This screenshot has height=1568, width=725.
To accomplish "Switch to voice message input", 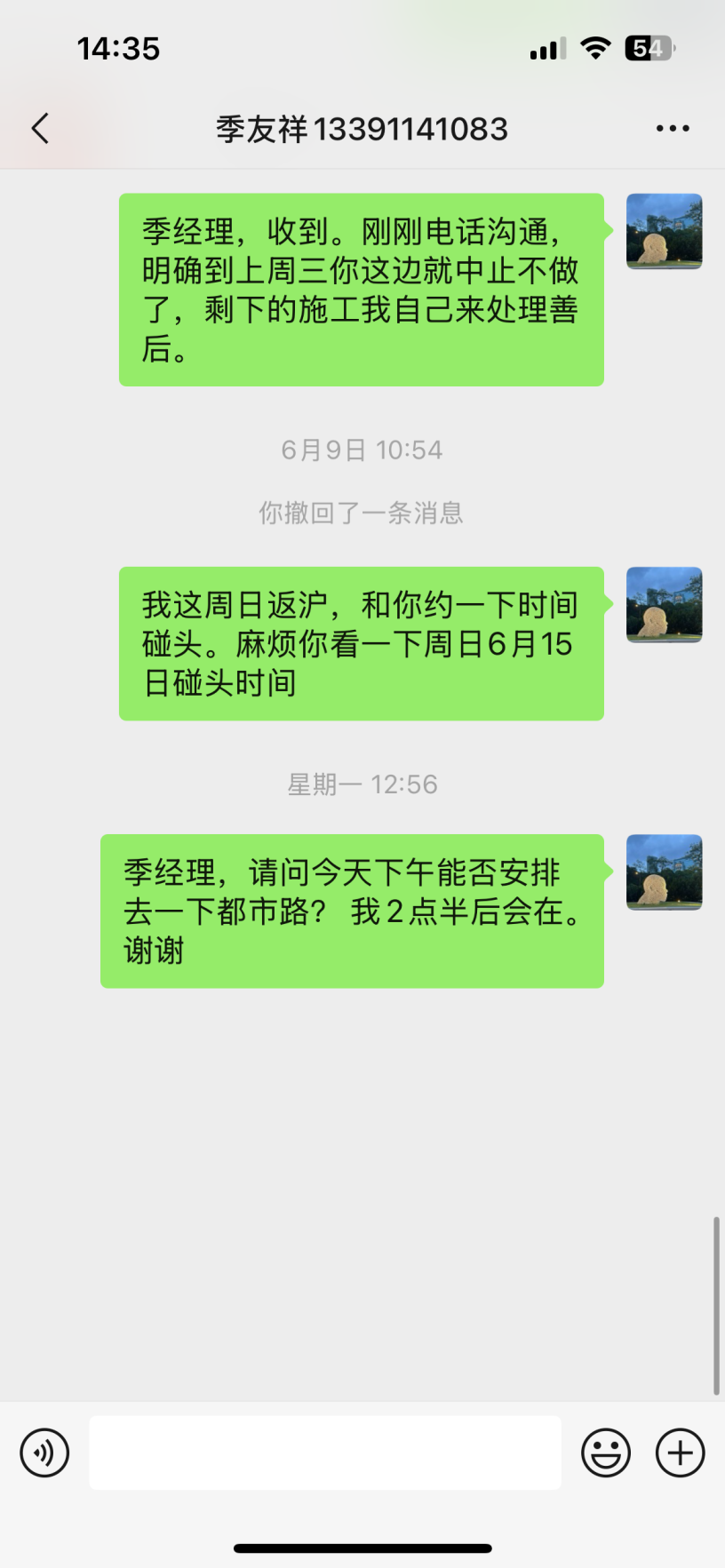I will pos(44,1453).
